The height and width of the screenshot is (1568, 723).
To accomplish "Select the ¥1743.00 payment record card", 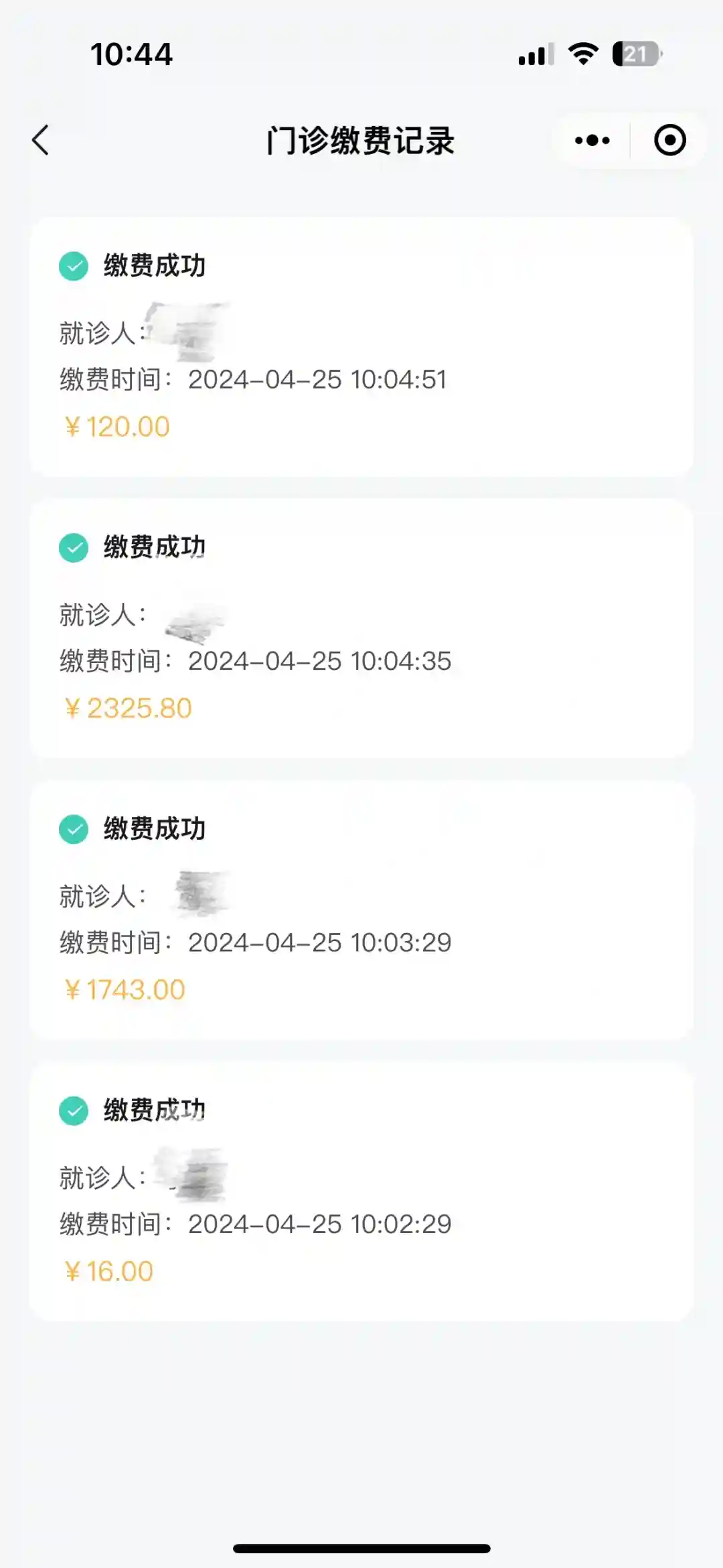I will coord(361,910).
